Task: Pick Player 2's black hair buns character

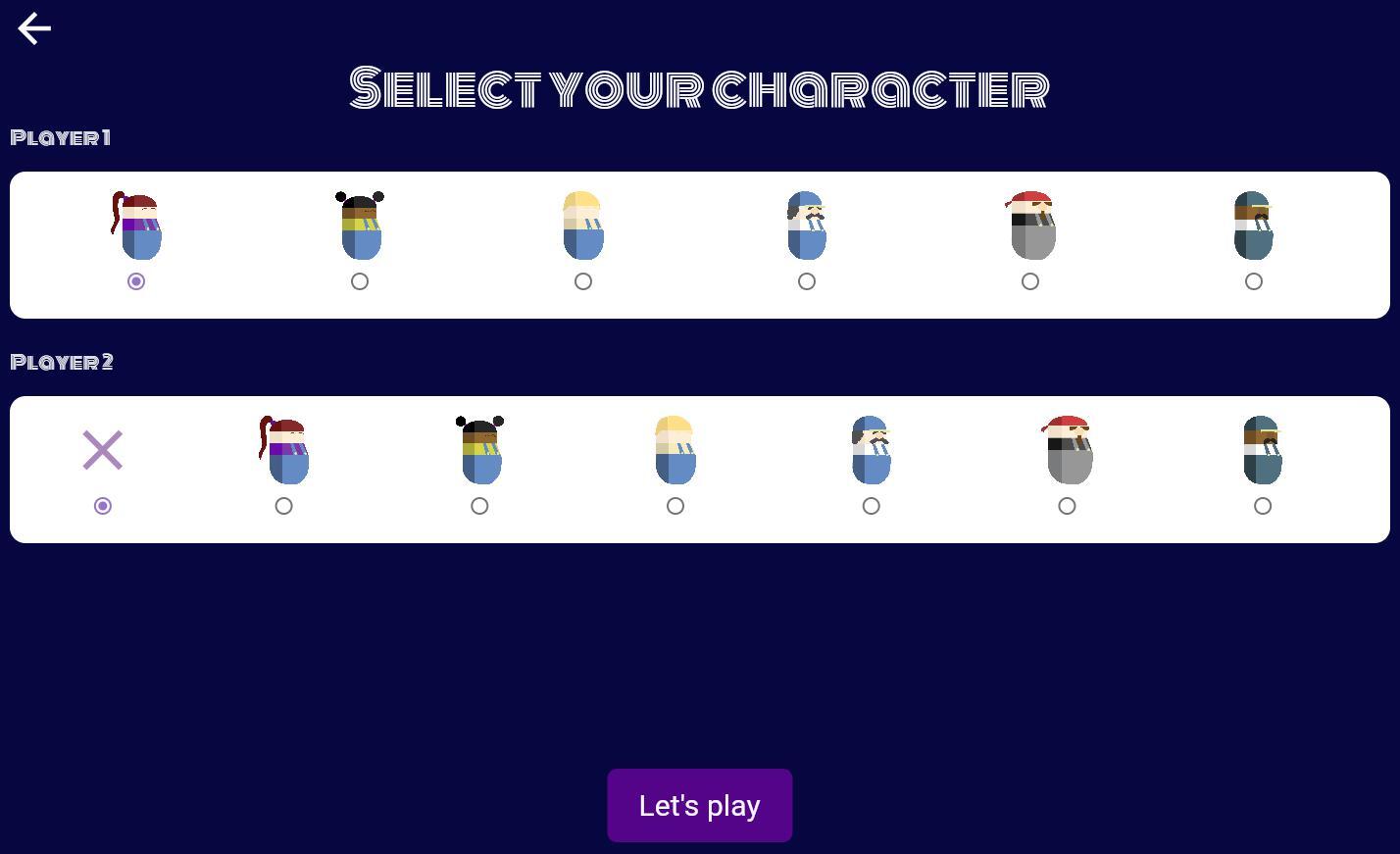Action: (x=479, y=506)
